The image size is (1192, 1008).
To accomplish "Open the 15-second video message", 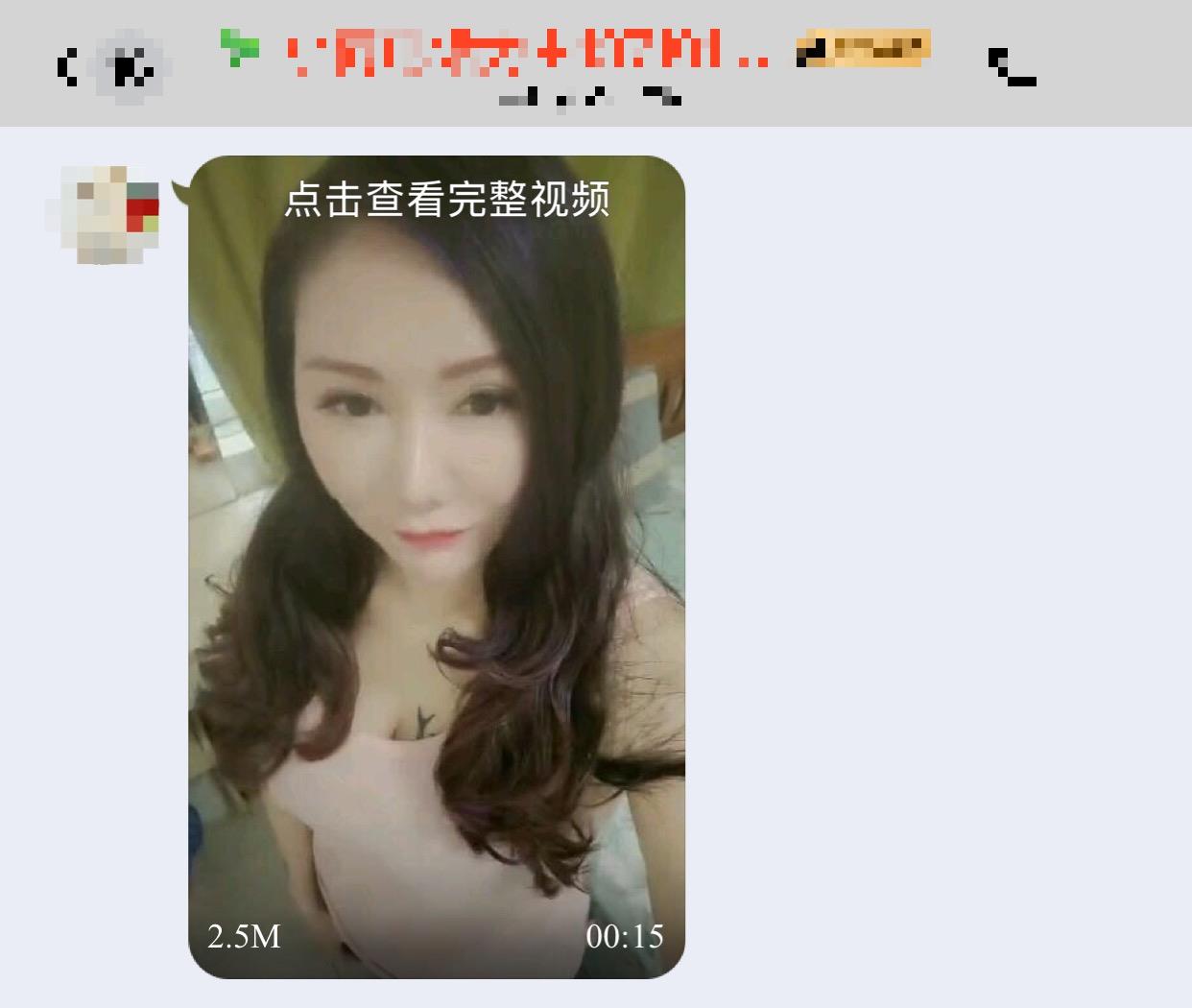I will (x=437, y=566).
